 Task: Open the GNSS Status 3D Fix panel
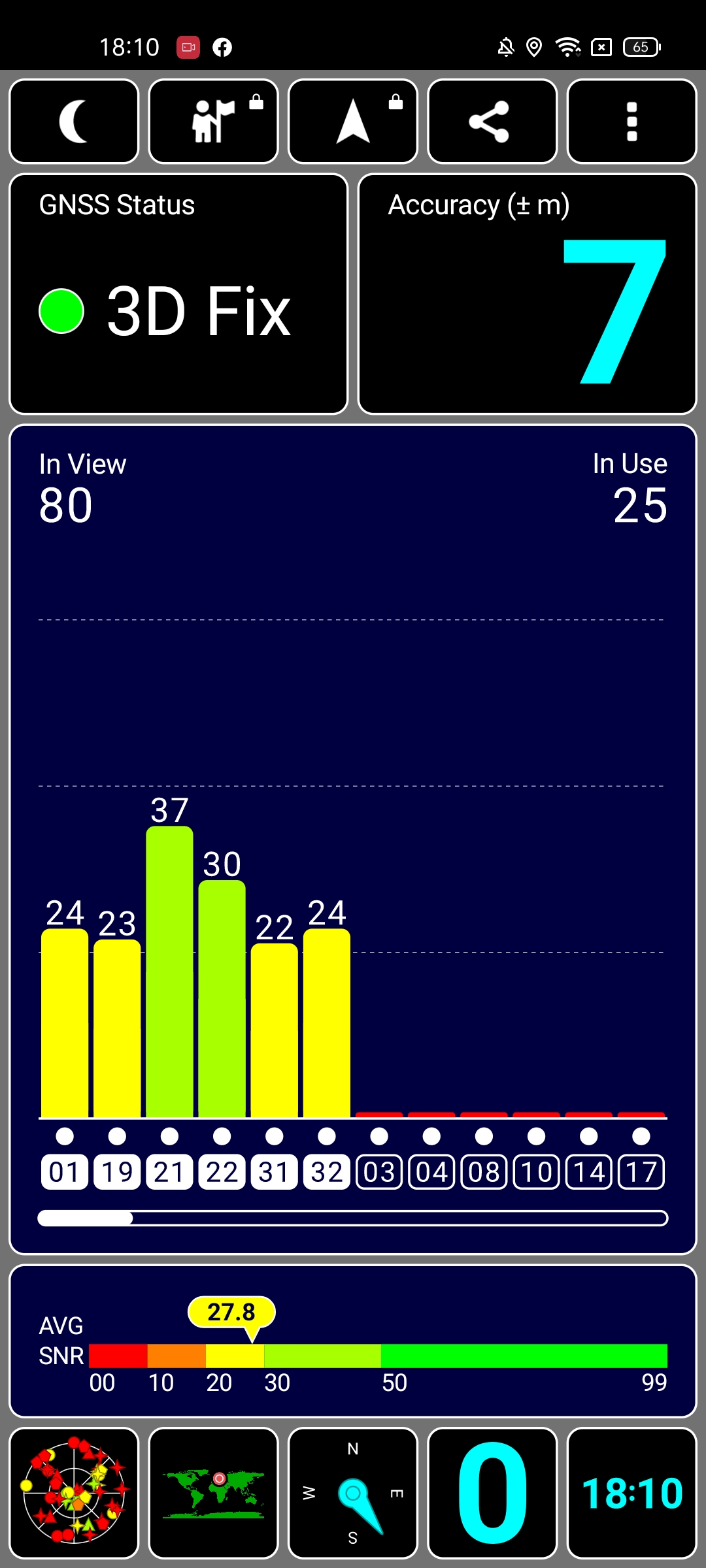[178, 294]
